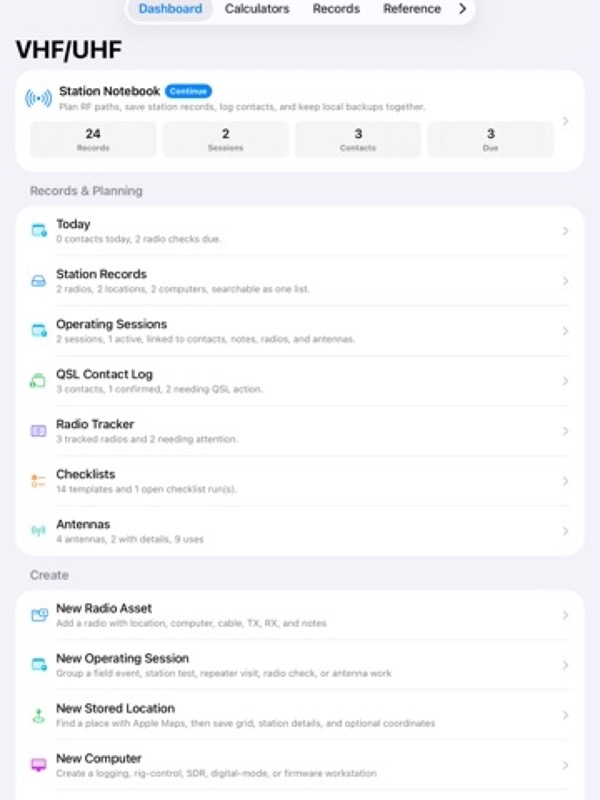
Task: Add a New Stored Location
Action: (x=300, y=715)
